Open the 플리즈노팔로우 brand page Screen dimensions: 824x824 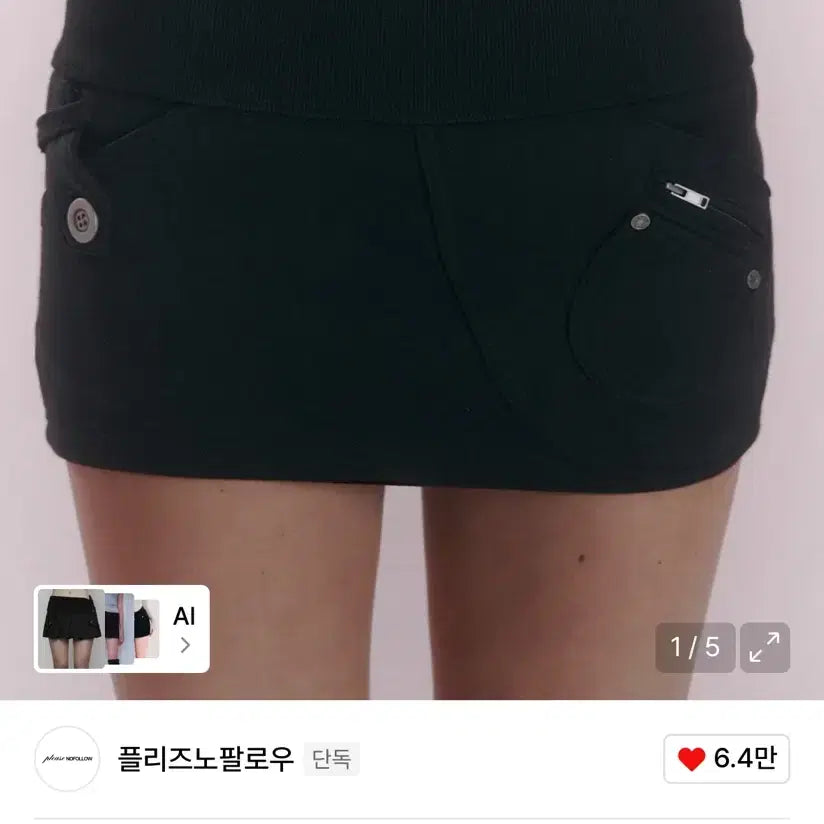(x=205, y=759)
